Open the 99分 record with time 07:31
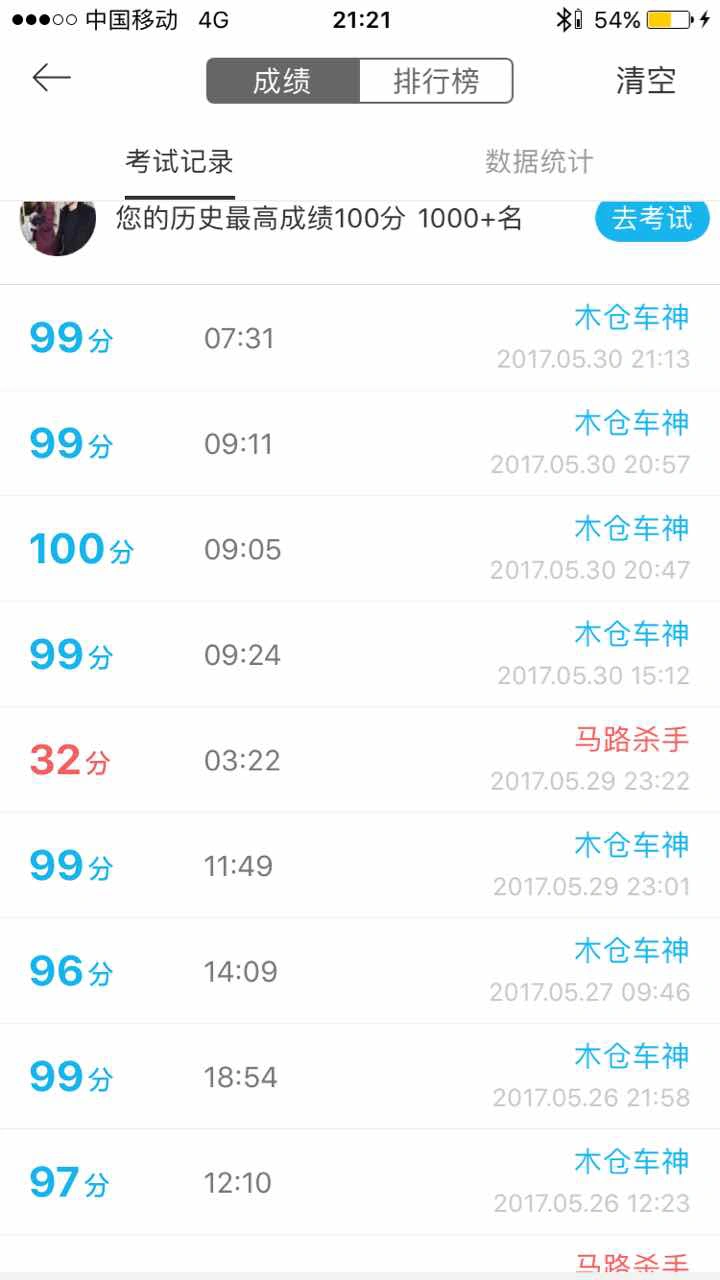Viewport: 720px width, 1280px height. pos(360,338)
